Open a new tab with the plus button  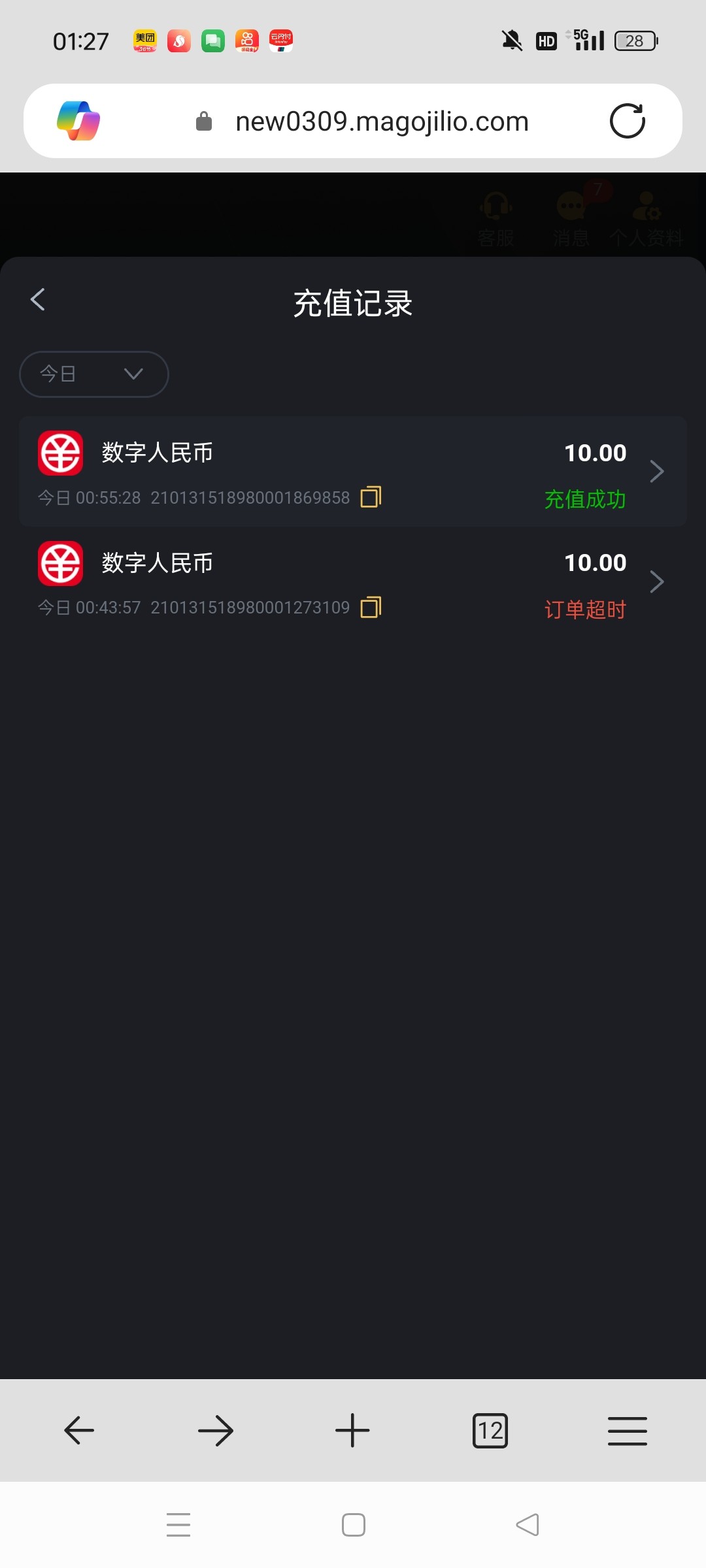click(352, 1430)
